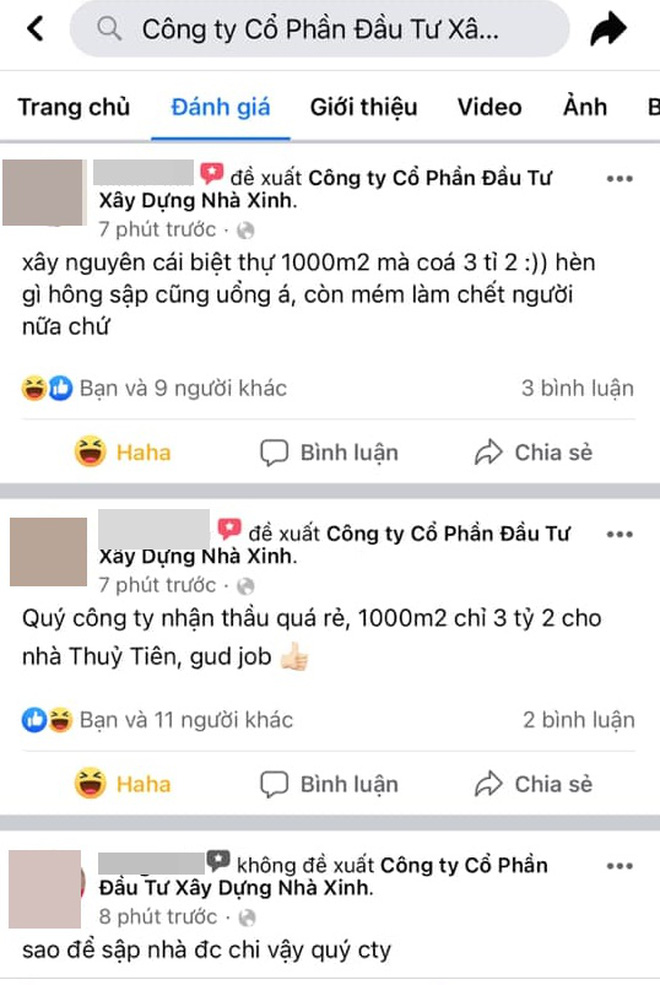Comment on the "biệt thự 1000m2" review
The width and height of the screenshot is (660, 985).
(x=329, y=452)
